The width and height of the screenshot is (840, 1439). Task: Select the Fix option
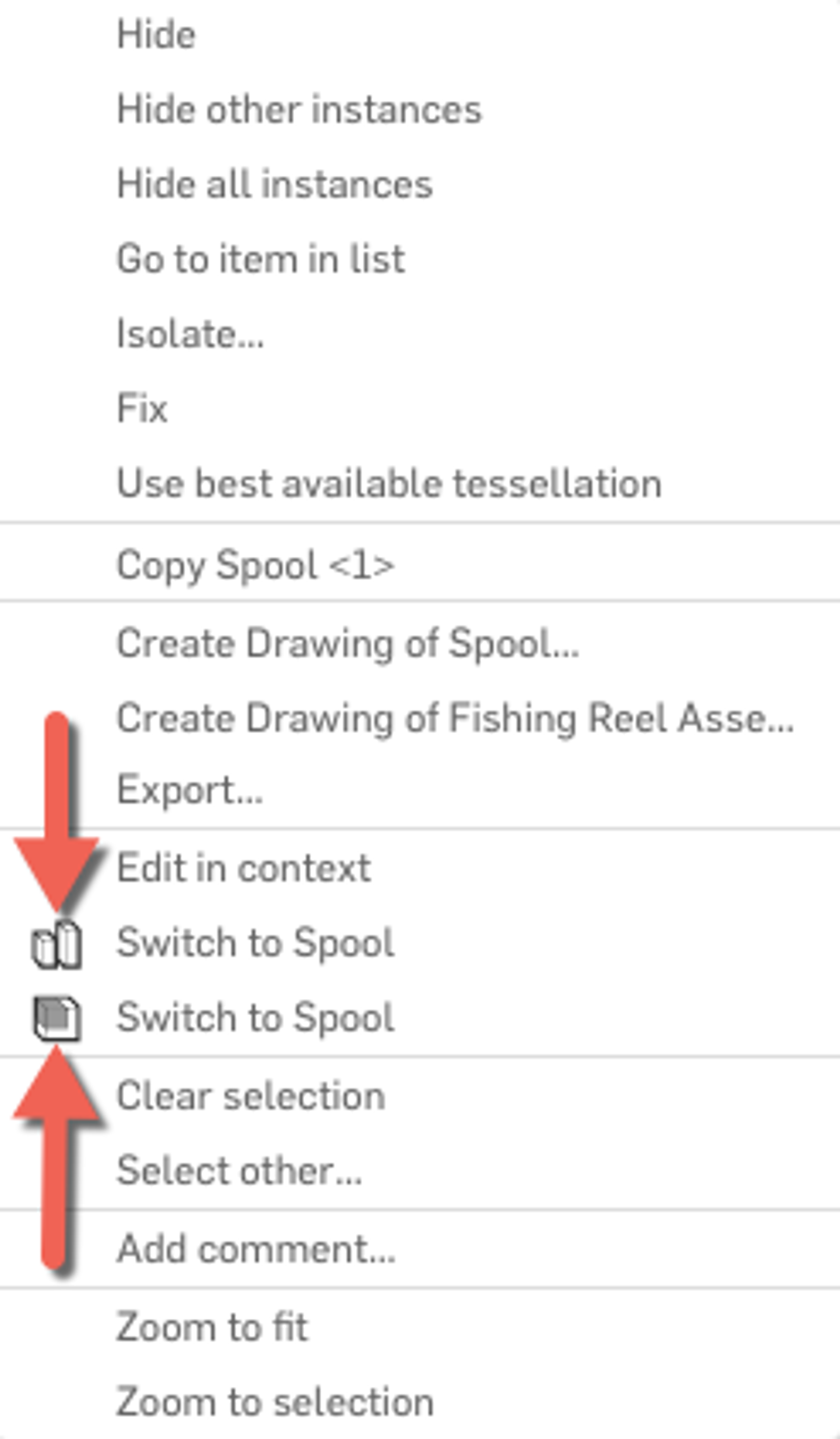142,408
